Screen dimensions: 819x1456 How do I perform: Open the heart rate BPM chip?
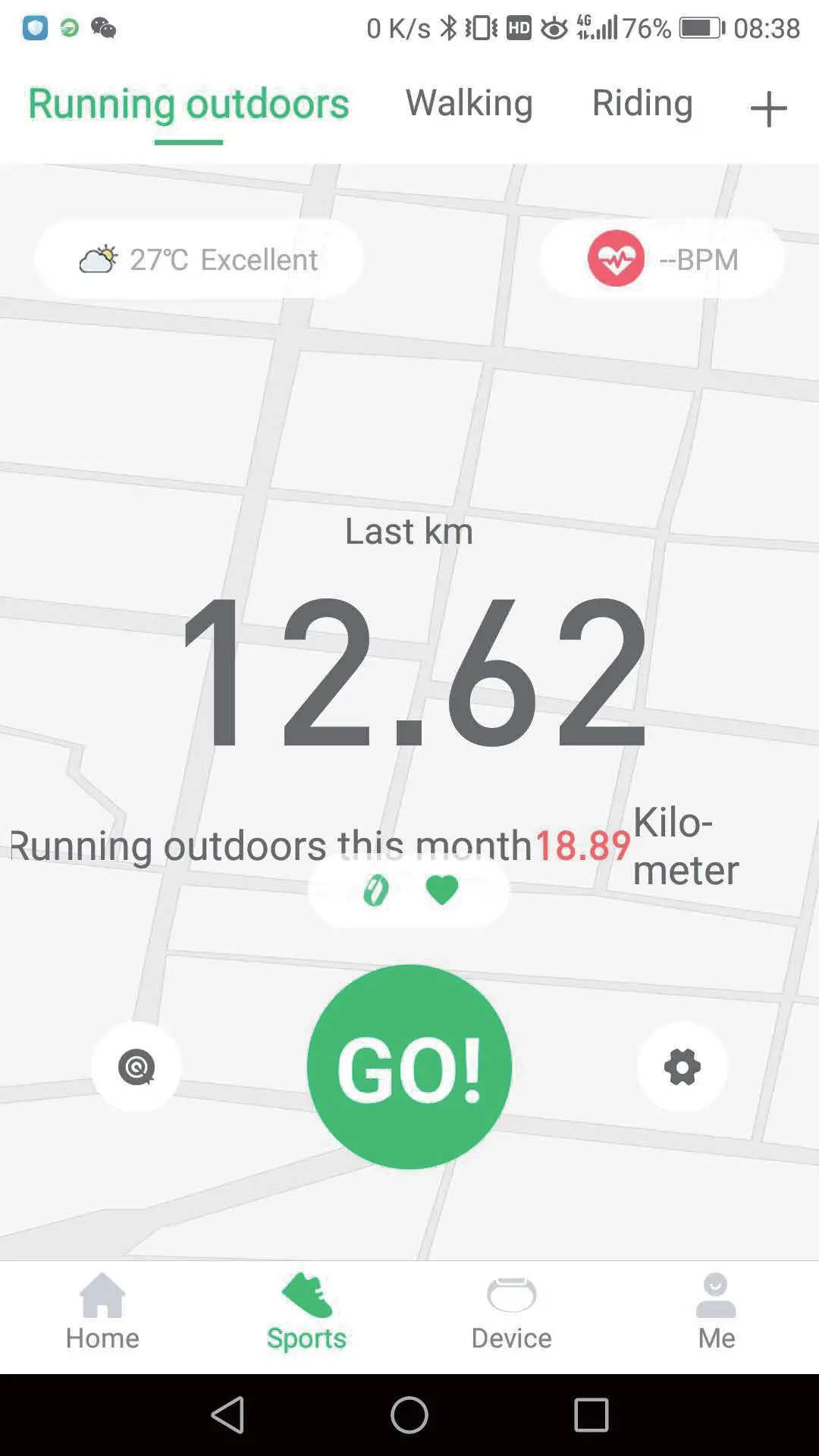tap(661, 259)
